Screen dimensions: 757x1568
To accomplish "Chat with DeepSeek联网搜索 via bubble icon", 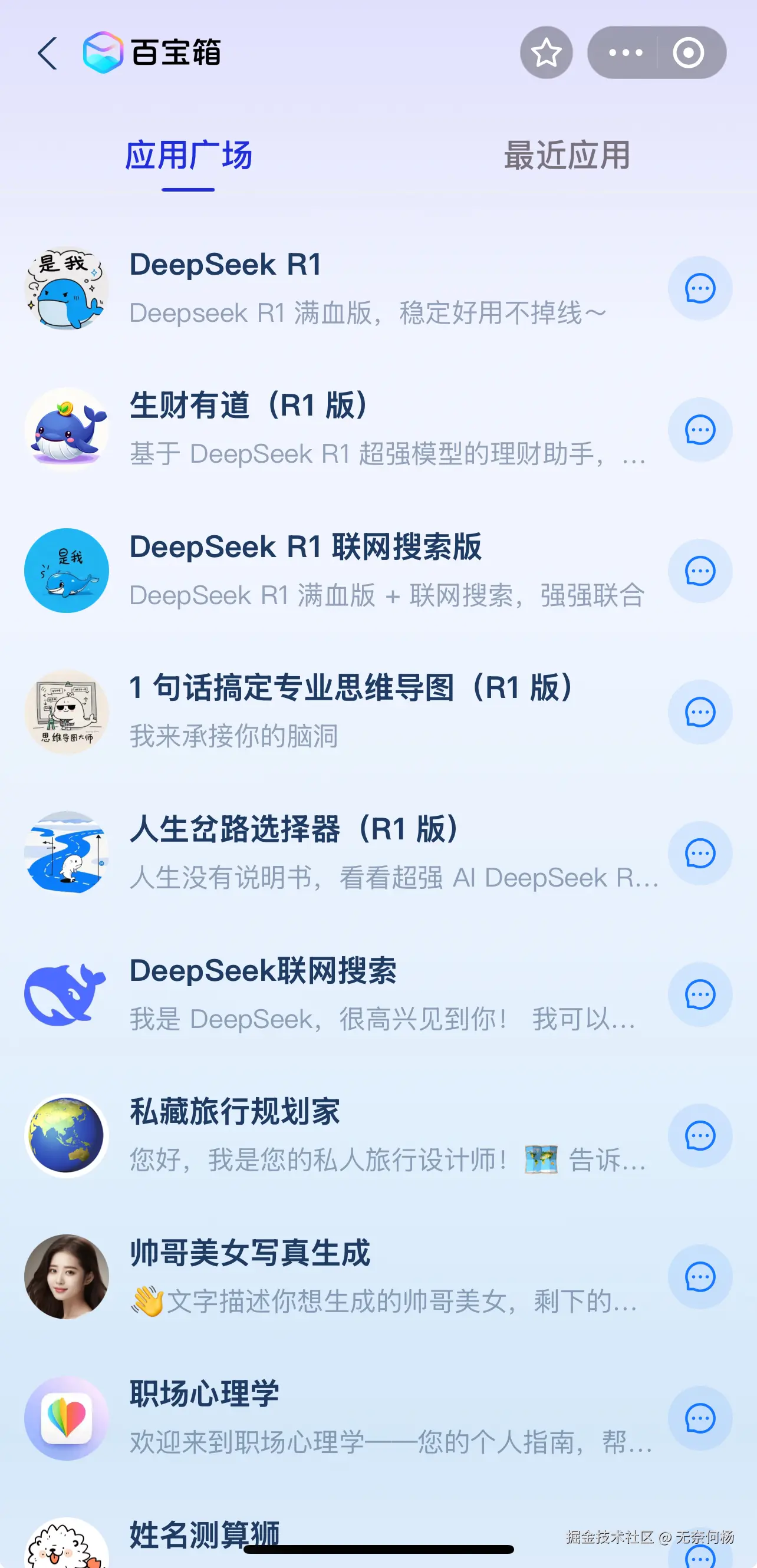I will [700, 994].
